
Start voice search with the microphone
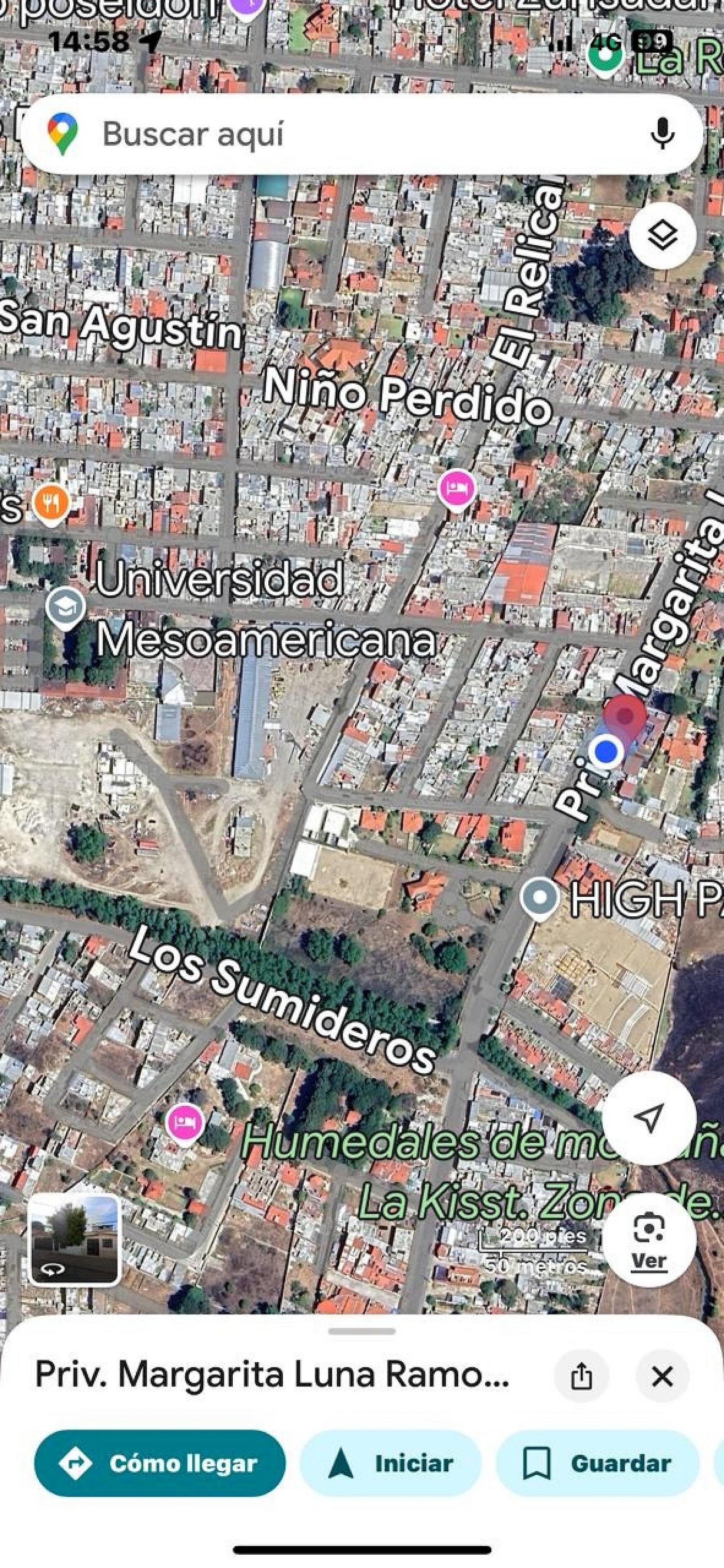[662, 133]
